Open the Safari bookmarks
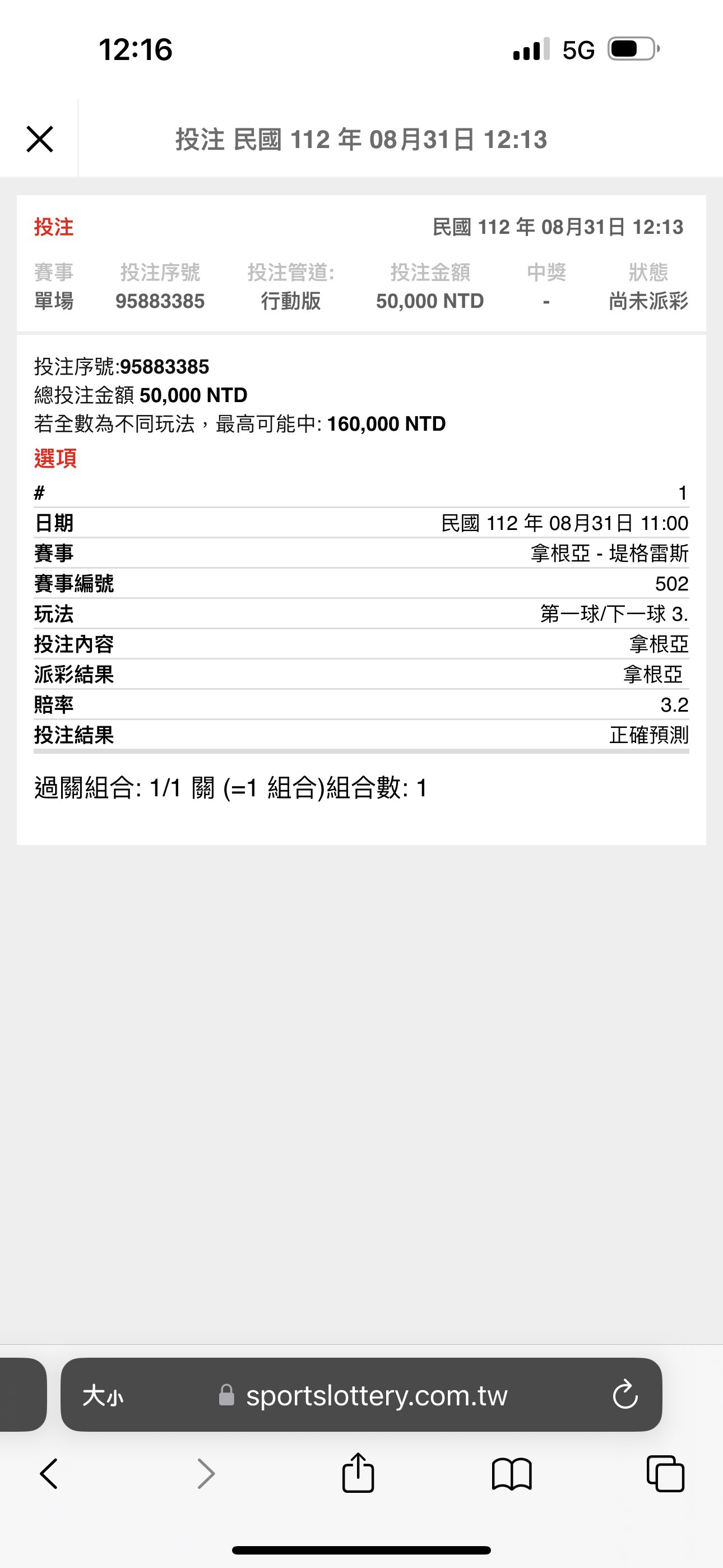723x1568 pixels. click(512, 1474)
